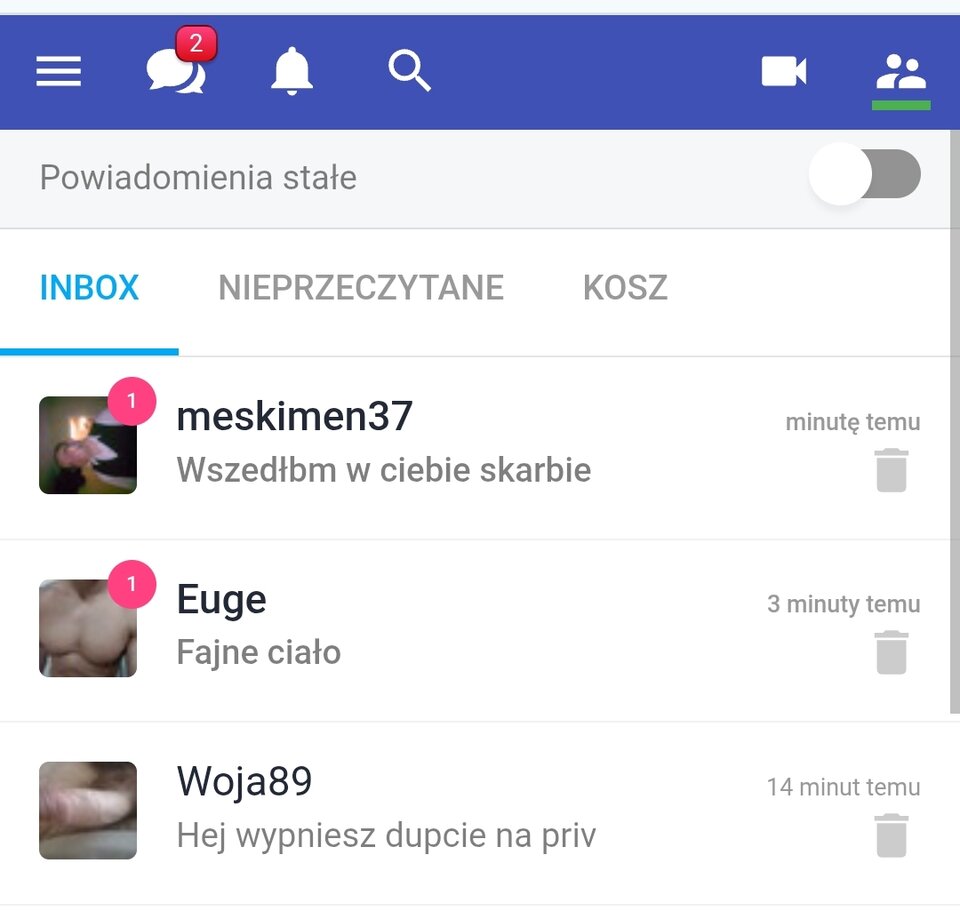The height and width of the screenshot is (911, 960).
Task: Select the INBOX tab
Action: coord(89,288)
